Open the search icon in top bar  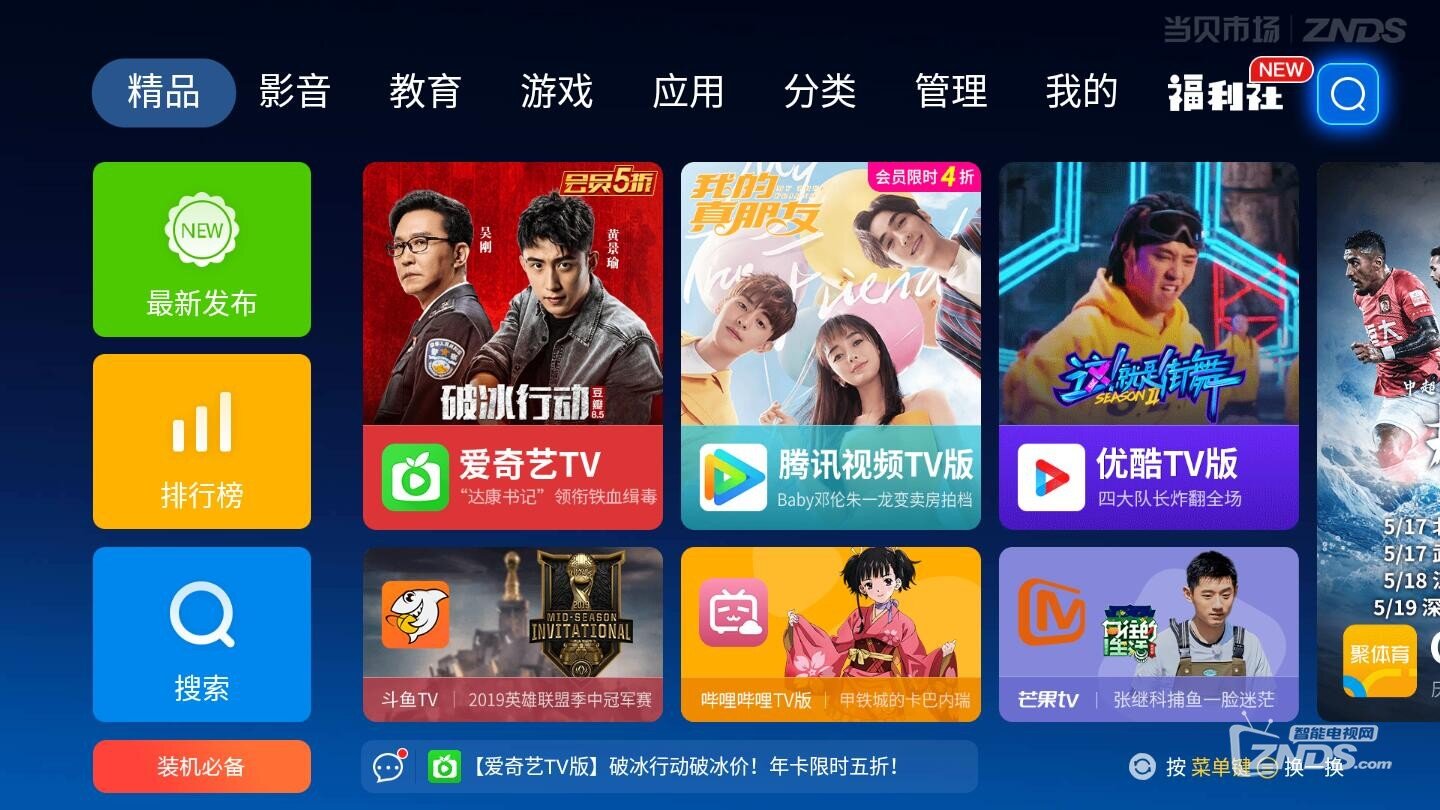(1347, 94)
